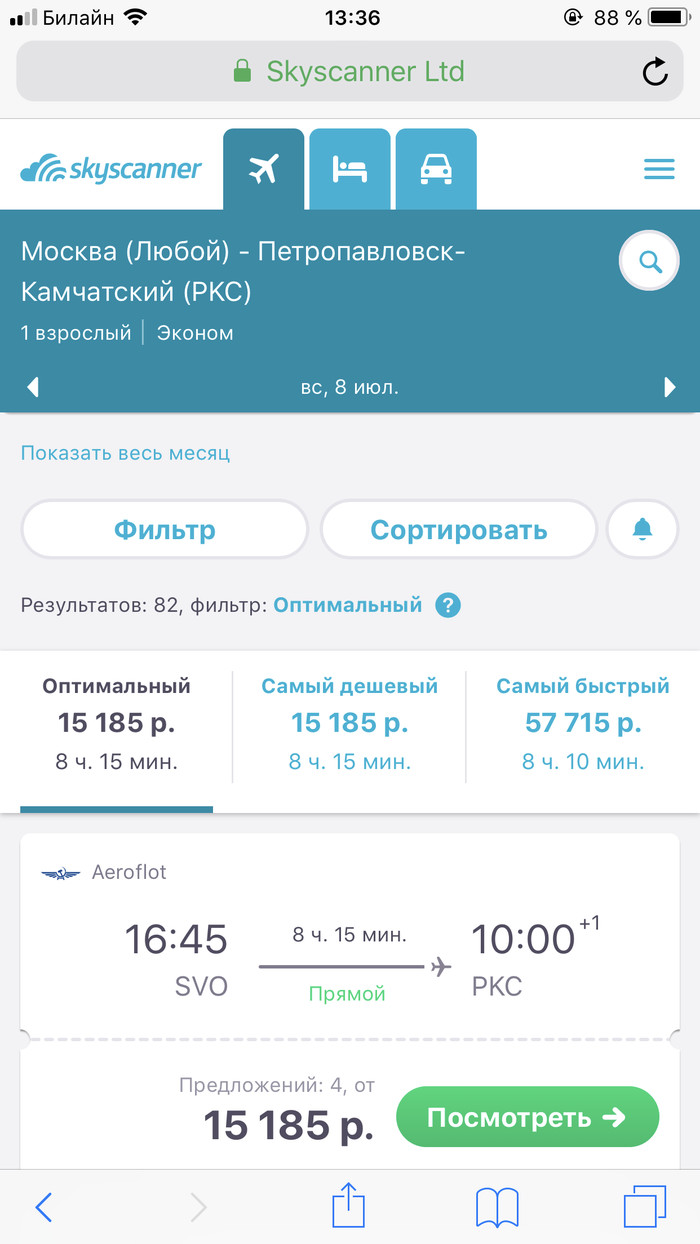The height and width of the screenshot is (1244, 700).
Task: Go to the Skyscanner home logo
Action: click(111, 169)
